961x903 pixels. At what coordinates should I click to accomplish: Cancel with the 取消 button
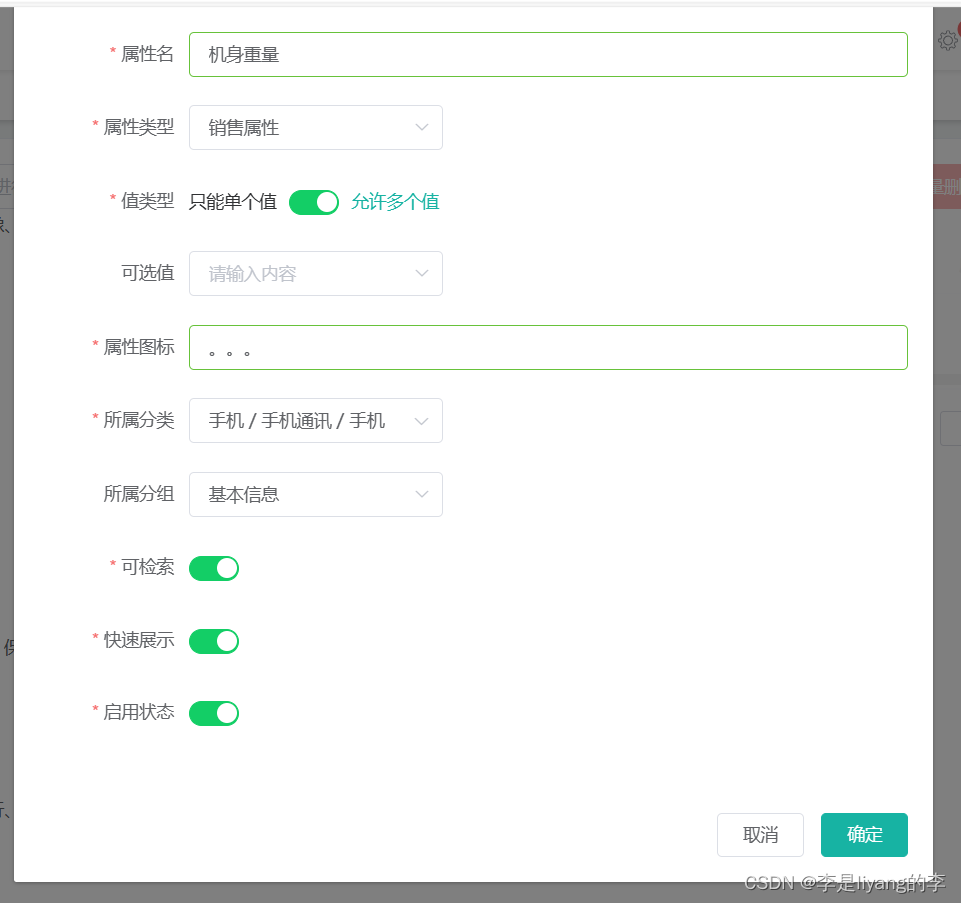(x=760, y=835)
